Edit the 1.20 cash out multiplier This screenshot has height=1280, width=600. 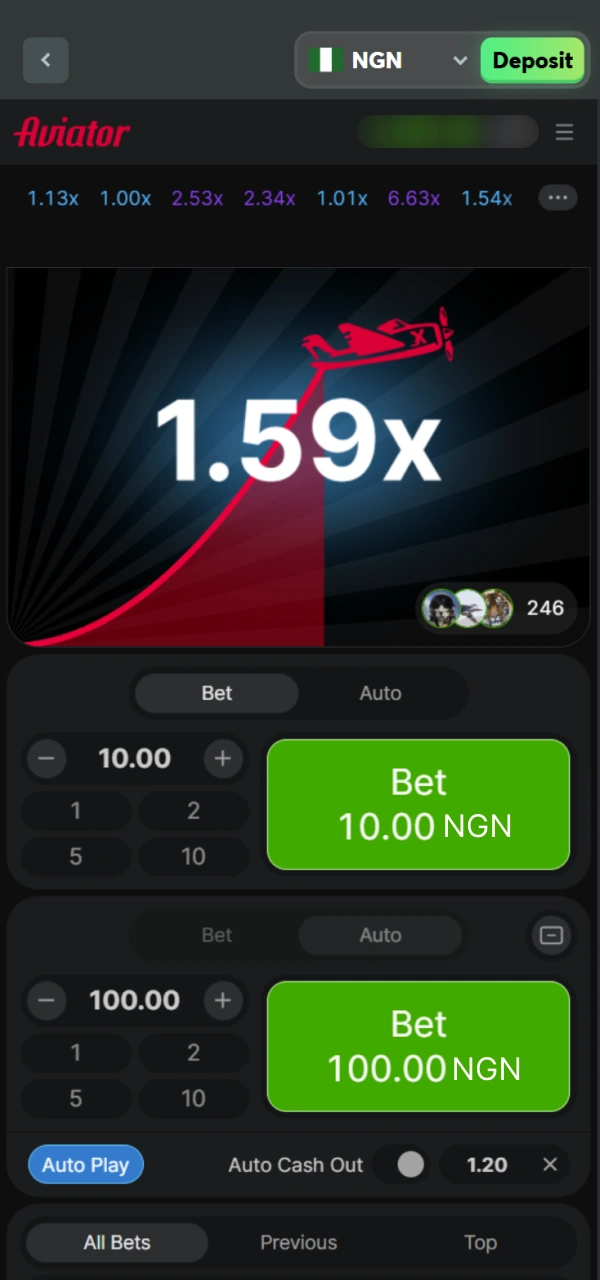click(x=486, y=1165)
